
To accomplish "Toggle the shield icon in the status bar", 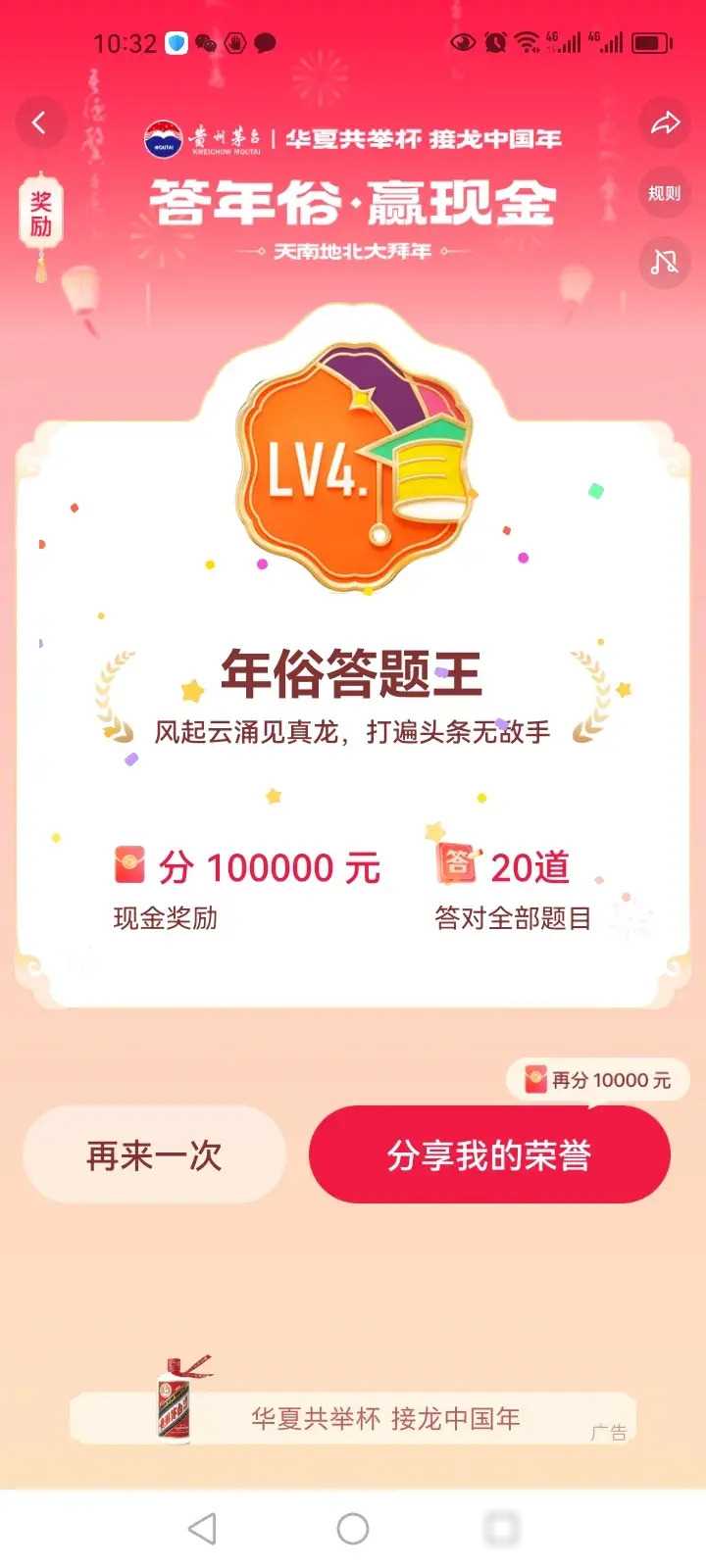I will click(178, 42).
